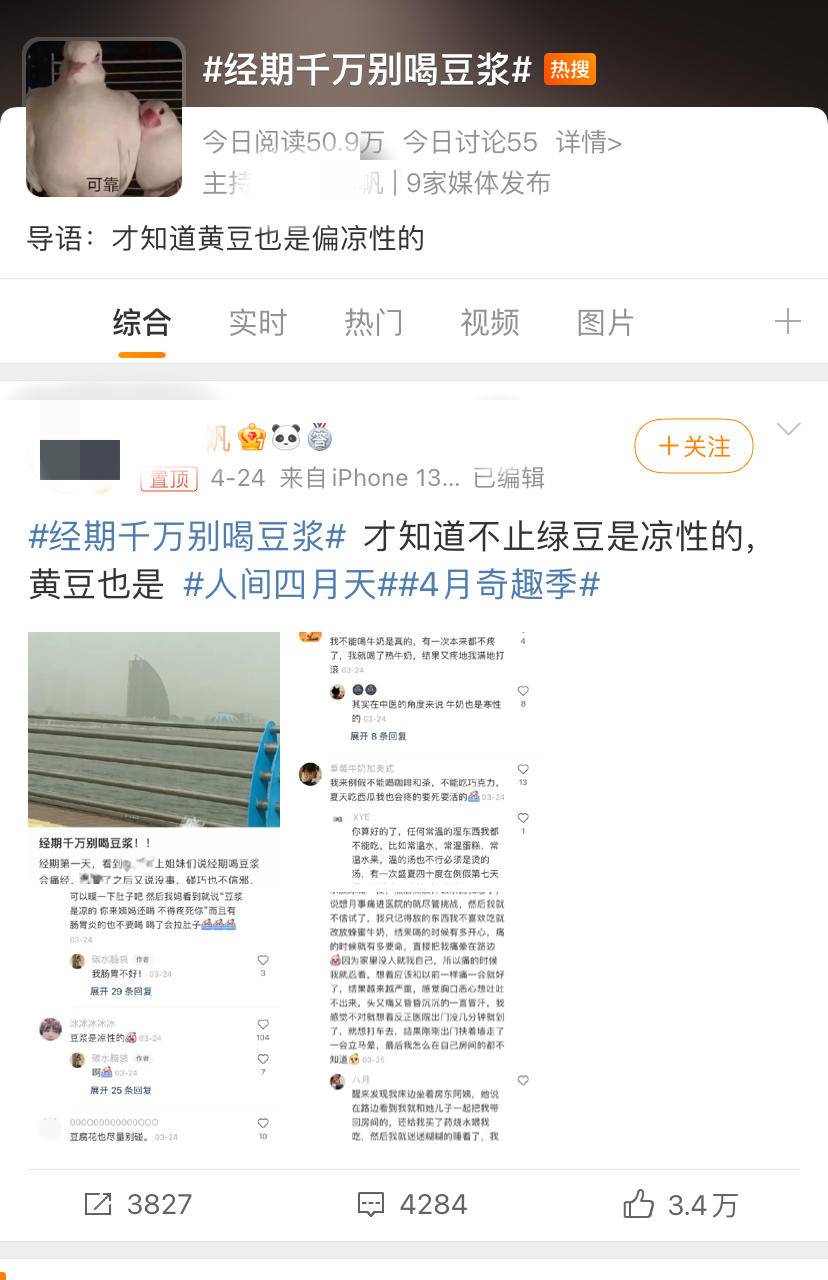Repost the post with 3827 shares
828x1280 pixels.
138,1204
